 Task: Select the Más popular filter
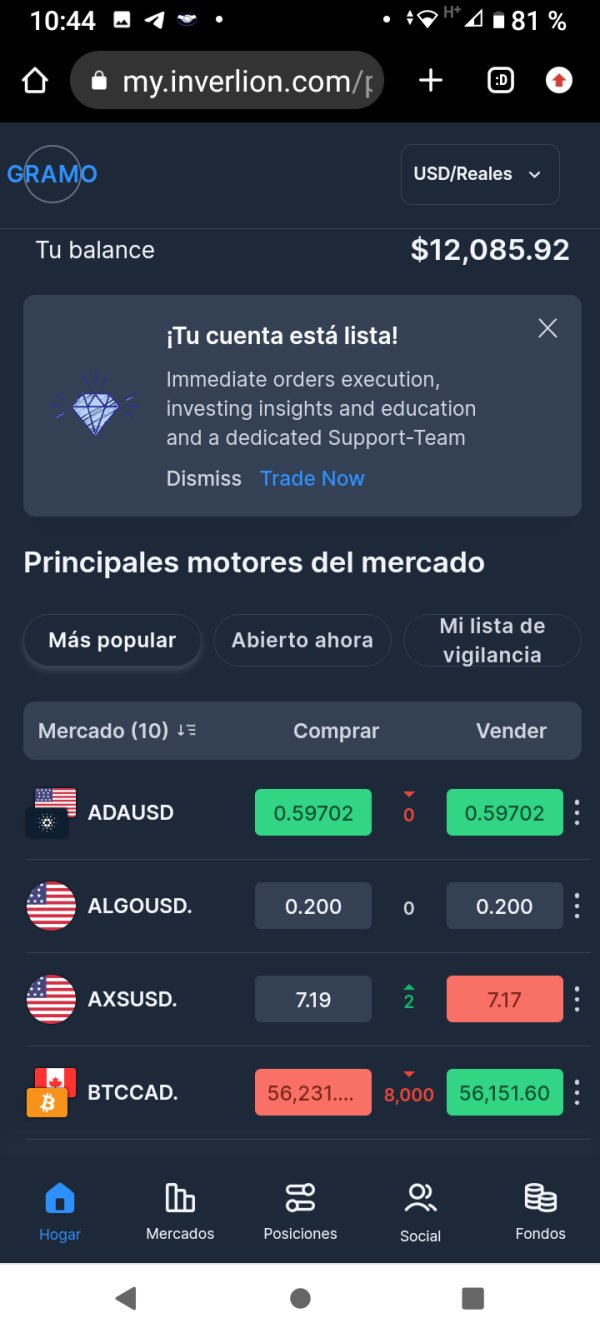click(112, 640)
